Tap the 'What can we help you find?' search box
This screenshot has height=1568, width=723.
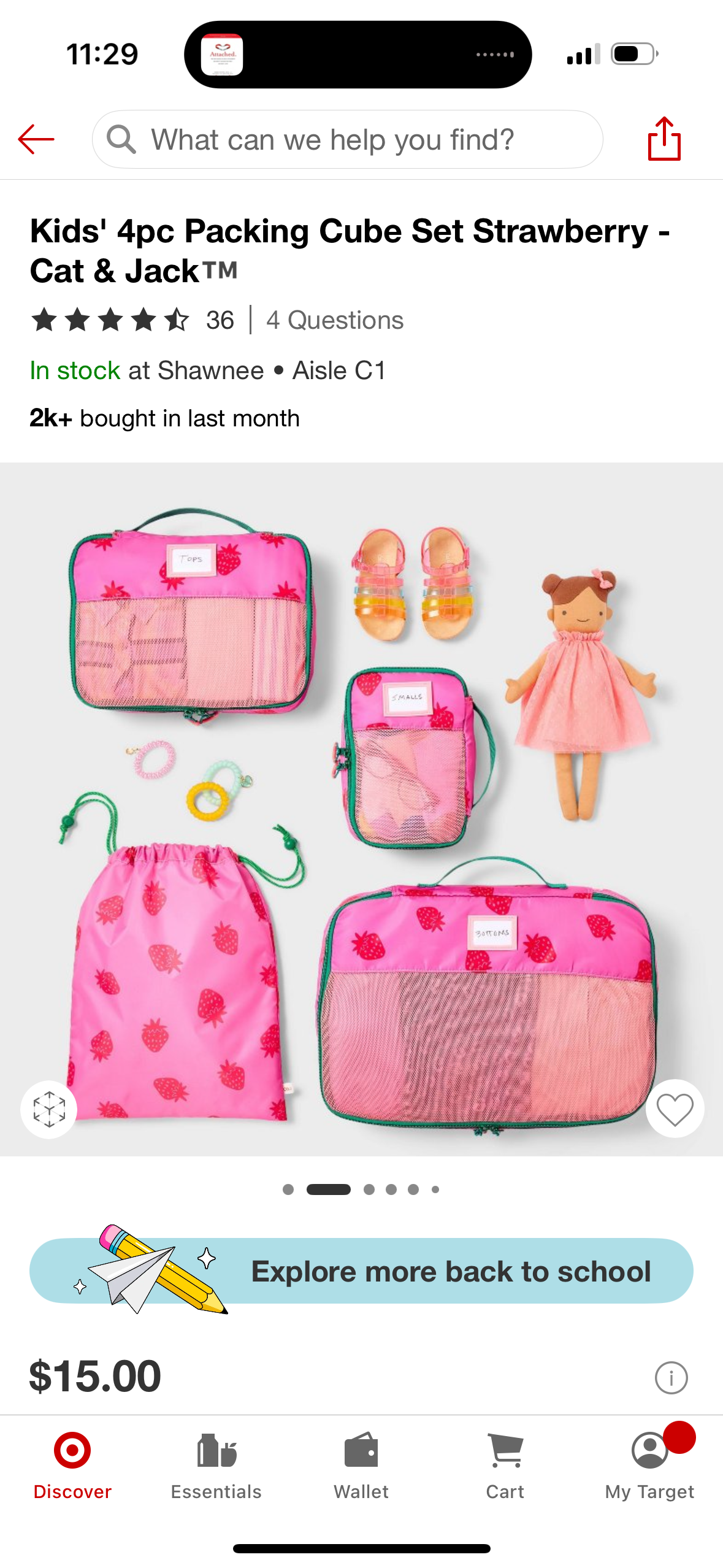point(347,139)
